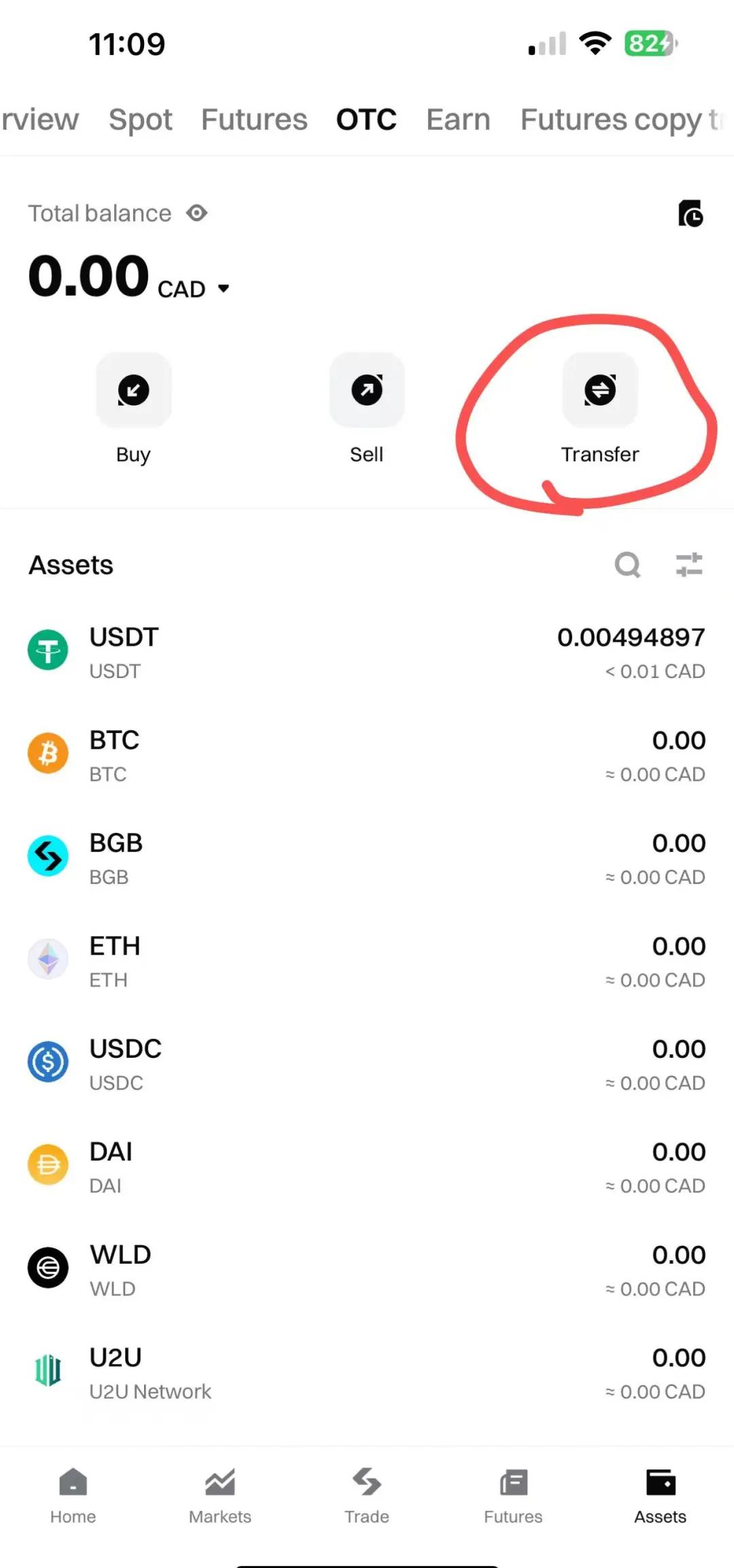Image resolution: width=734 pixels, height=1568 pixels.
Task: Switch to the Spot tab
Action: click(140, 120)
